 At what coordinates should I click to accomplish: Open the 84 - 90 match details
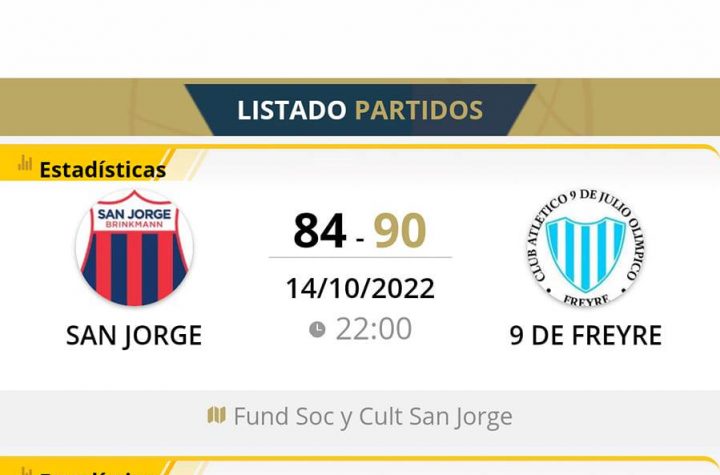(x=359, y=231)
